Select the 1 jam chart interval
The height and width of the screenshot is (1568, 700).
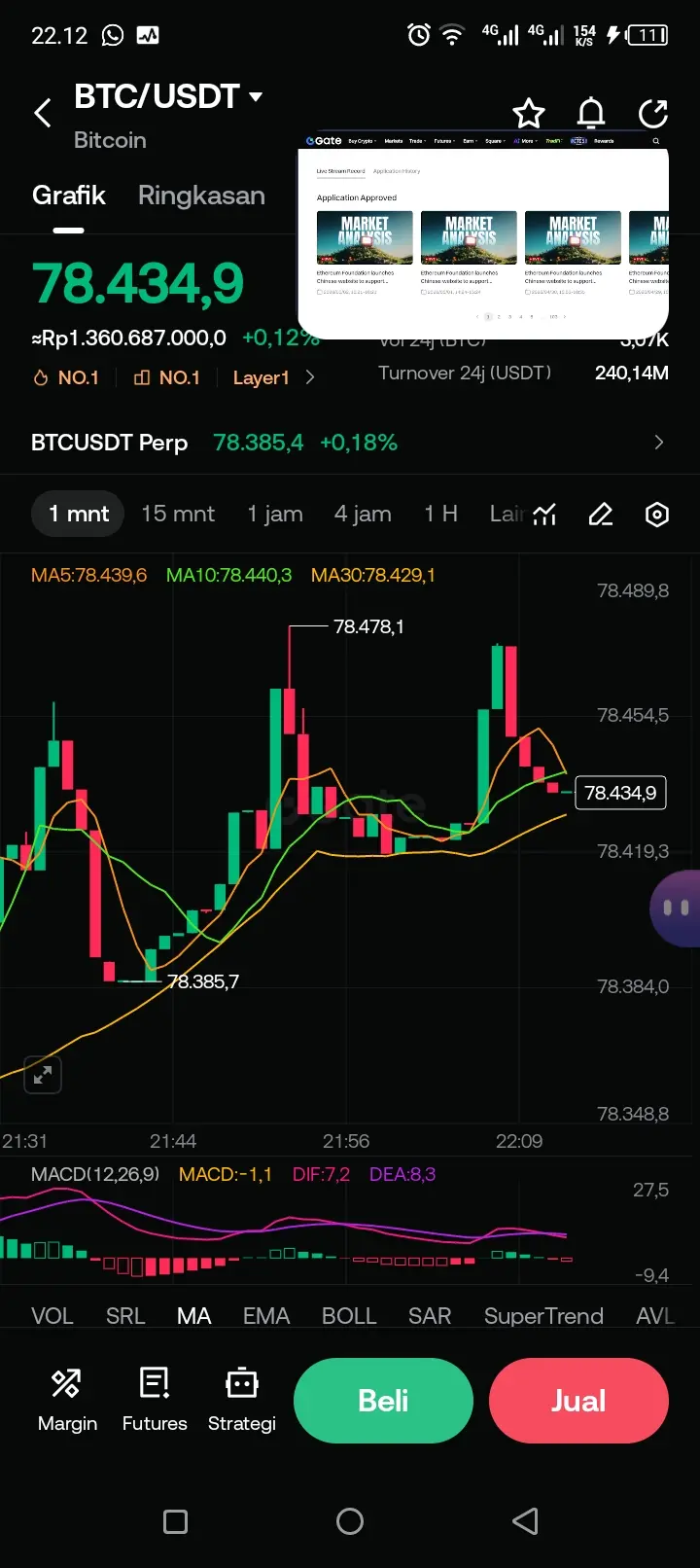pyautogui.click(x=275, y=514)
